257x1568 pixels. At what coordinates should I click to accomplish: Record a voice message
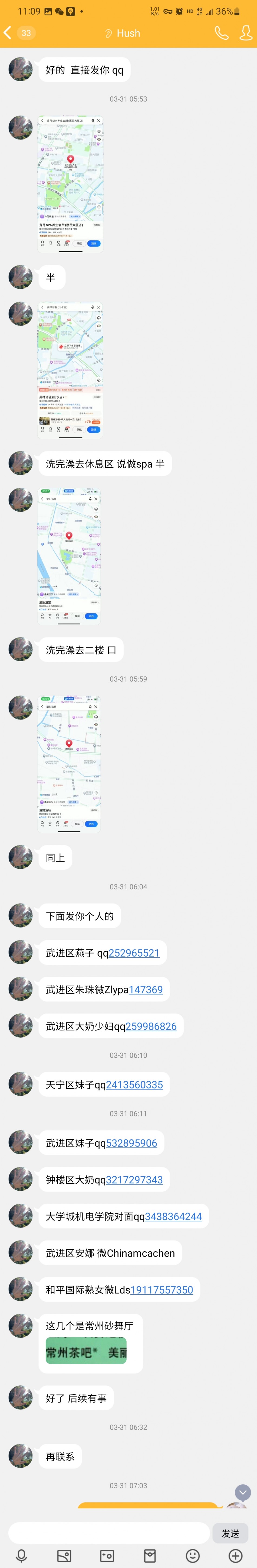click(x=21, y=1555)
